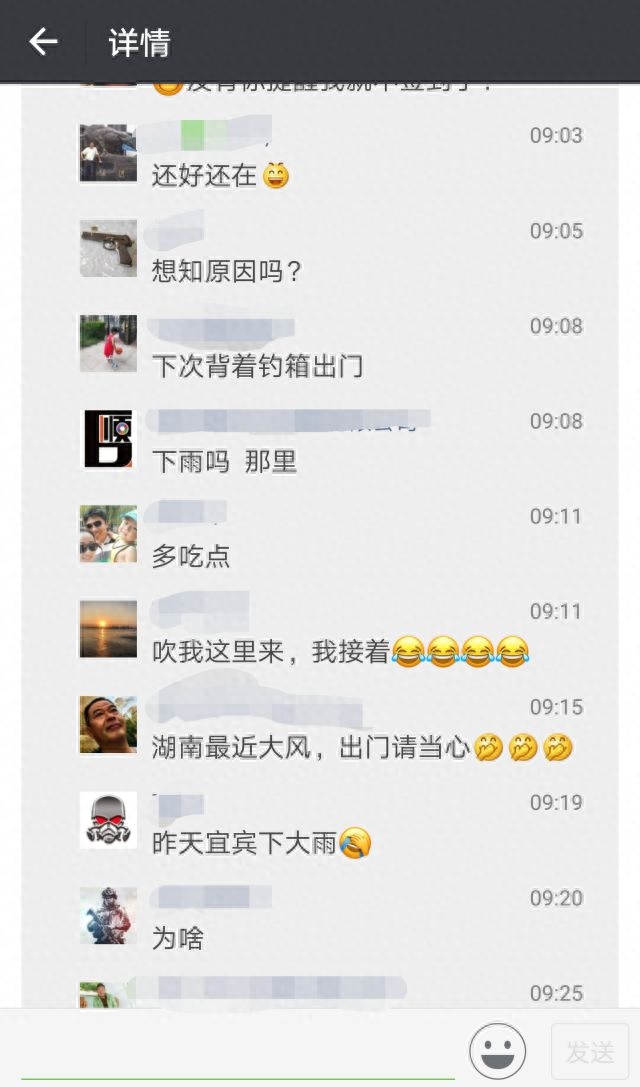The image size is (640, 1087).
Task: Open profile avatar beside 下雨吗 那里
Action: 108,438
